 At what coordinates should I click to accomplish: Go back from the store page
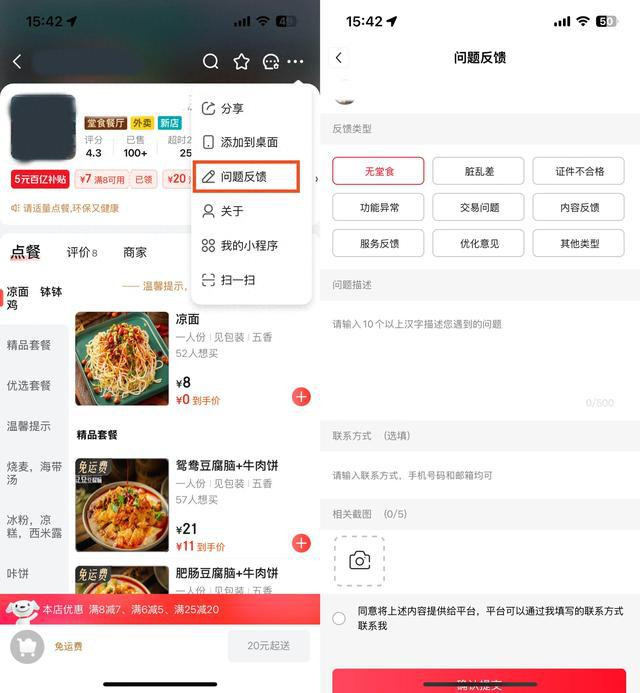(17, 62)
